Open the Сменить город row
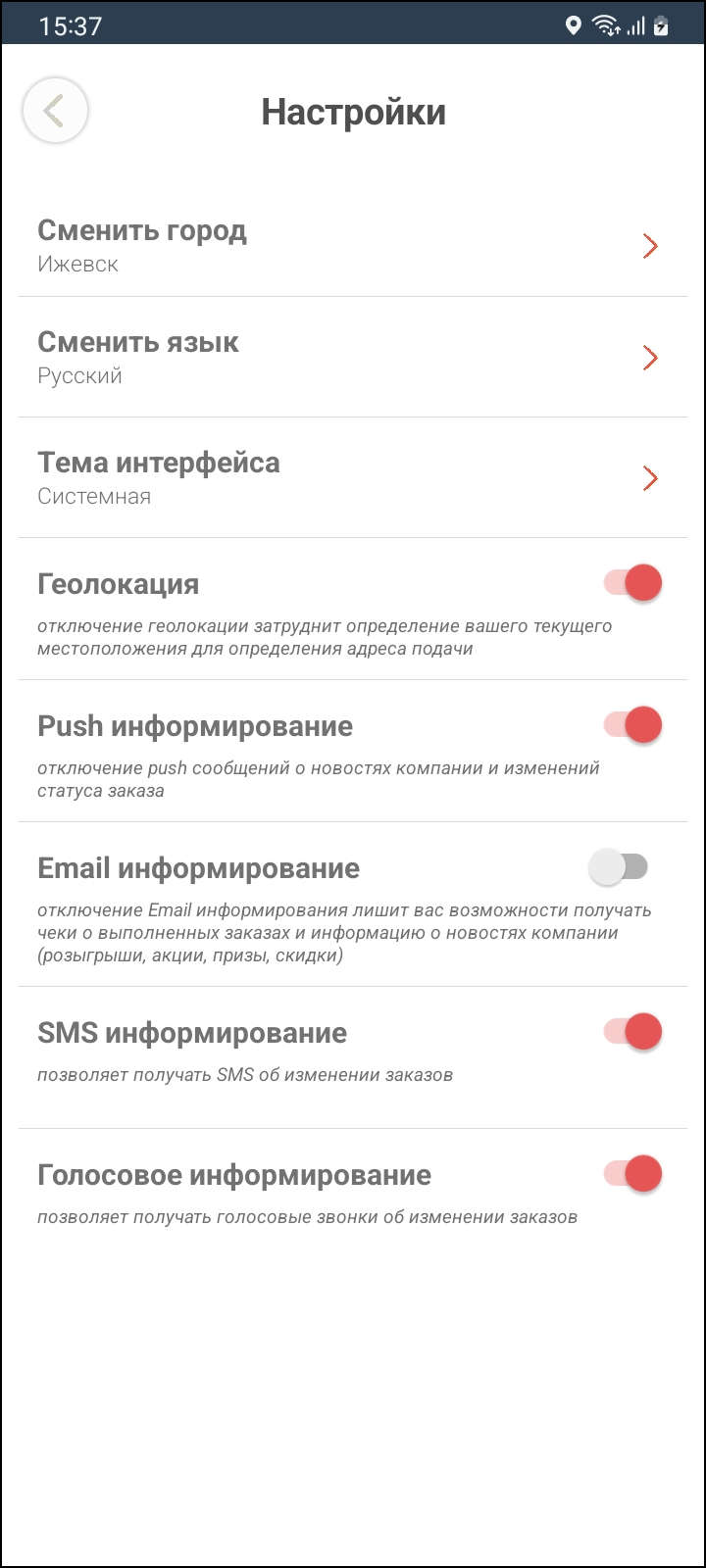The height and width of the screenshot is (1568, 706). click(x=353, y=246)
